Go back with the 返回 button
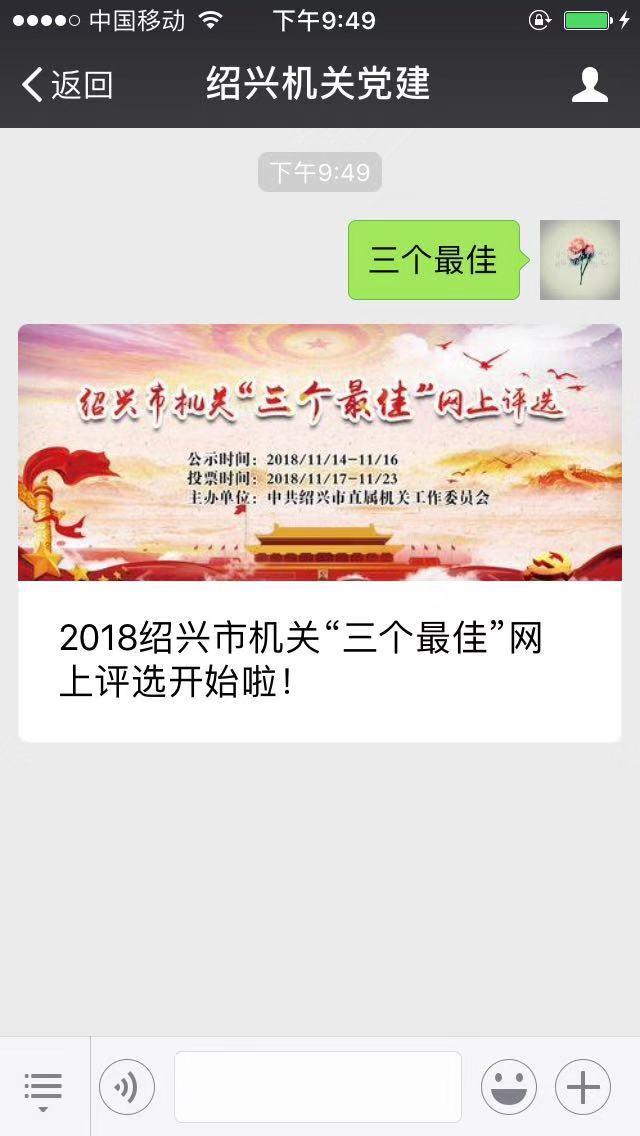The image size is (640, 1136). point(66,85)
